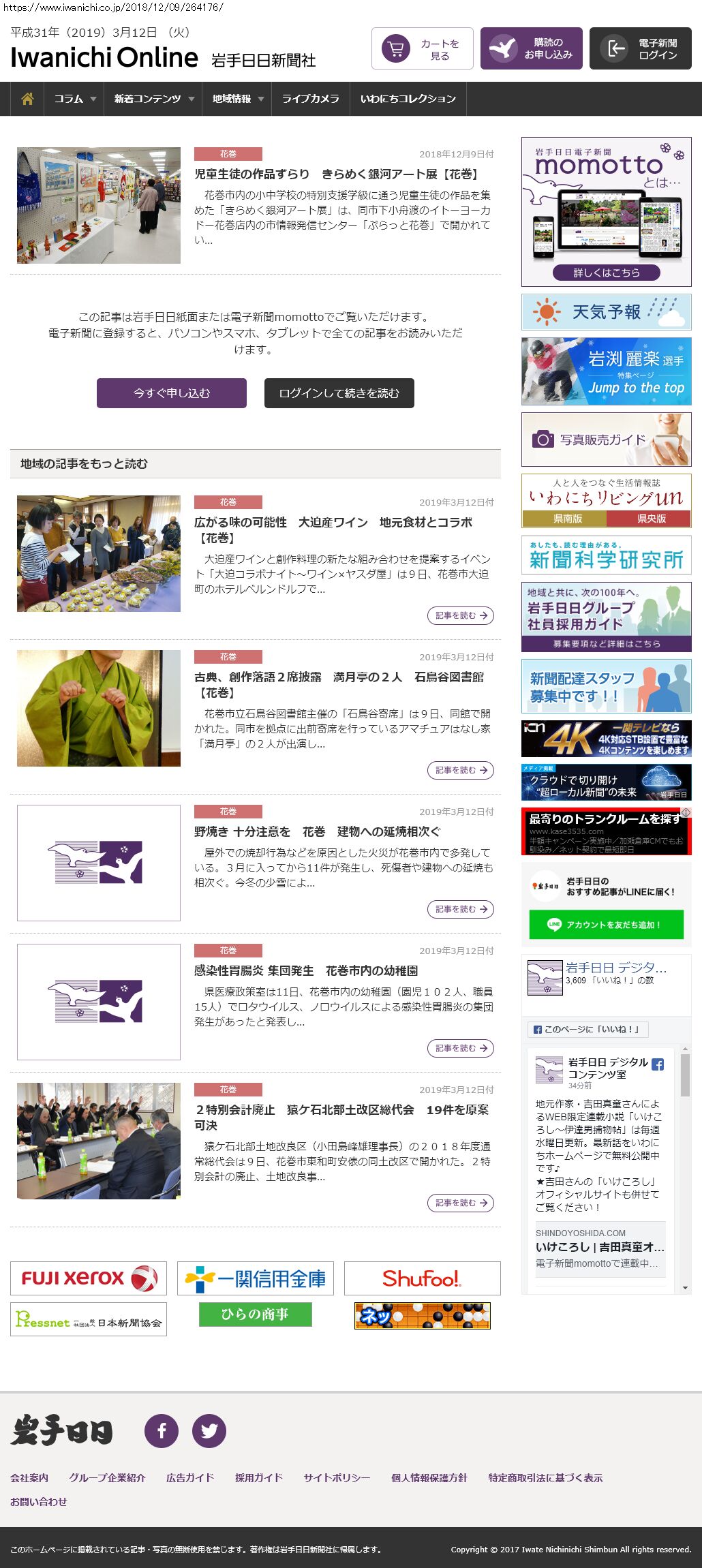Image resolution: width=702 pixels, height=1568 pixels.
Task: Go to home via house icon
Action: (x=27, y=99)
